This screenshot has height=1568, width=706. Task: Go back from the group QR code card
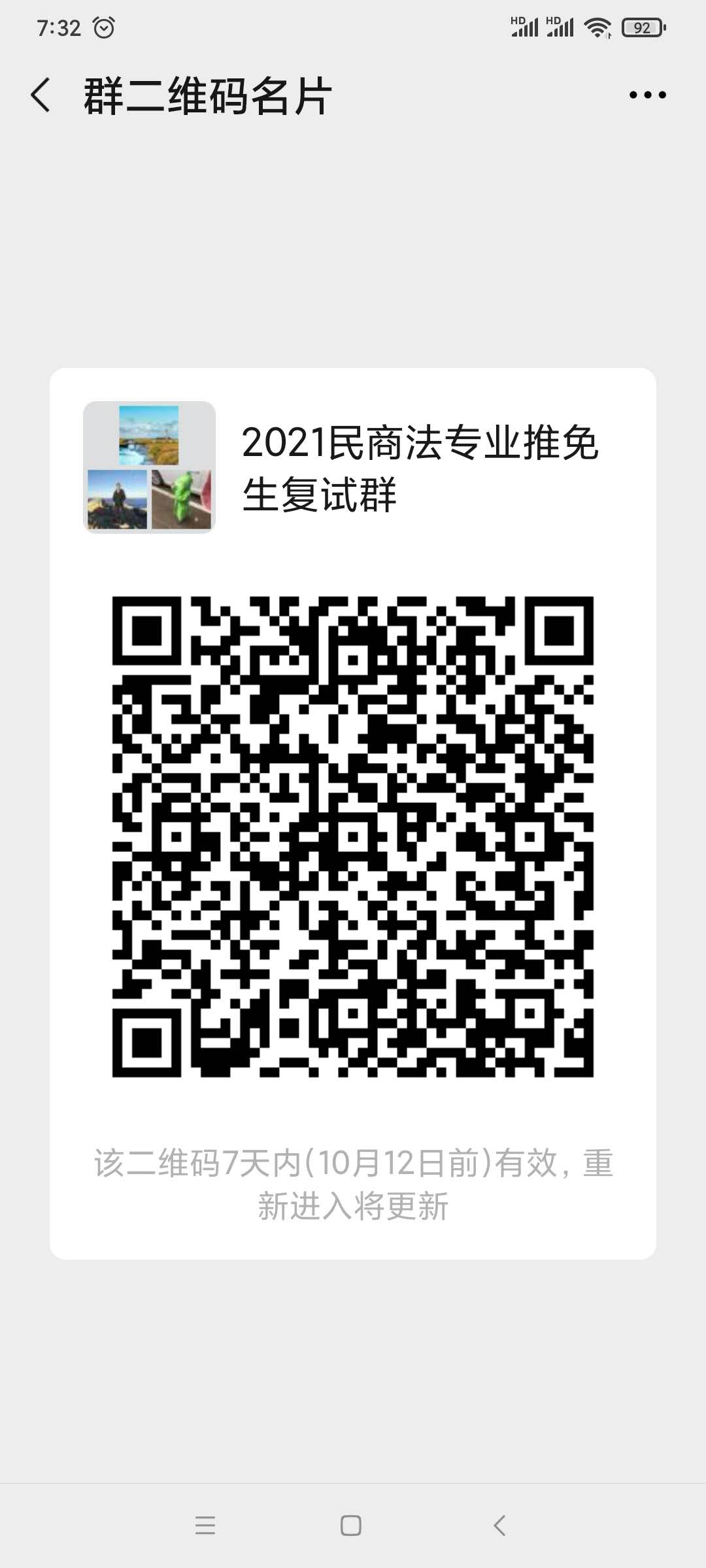(41, 95)
